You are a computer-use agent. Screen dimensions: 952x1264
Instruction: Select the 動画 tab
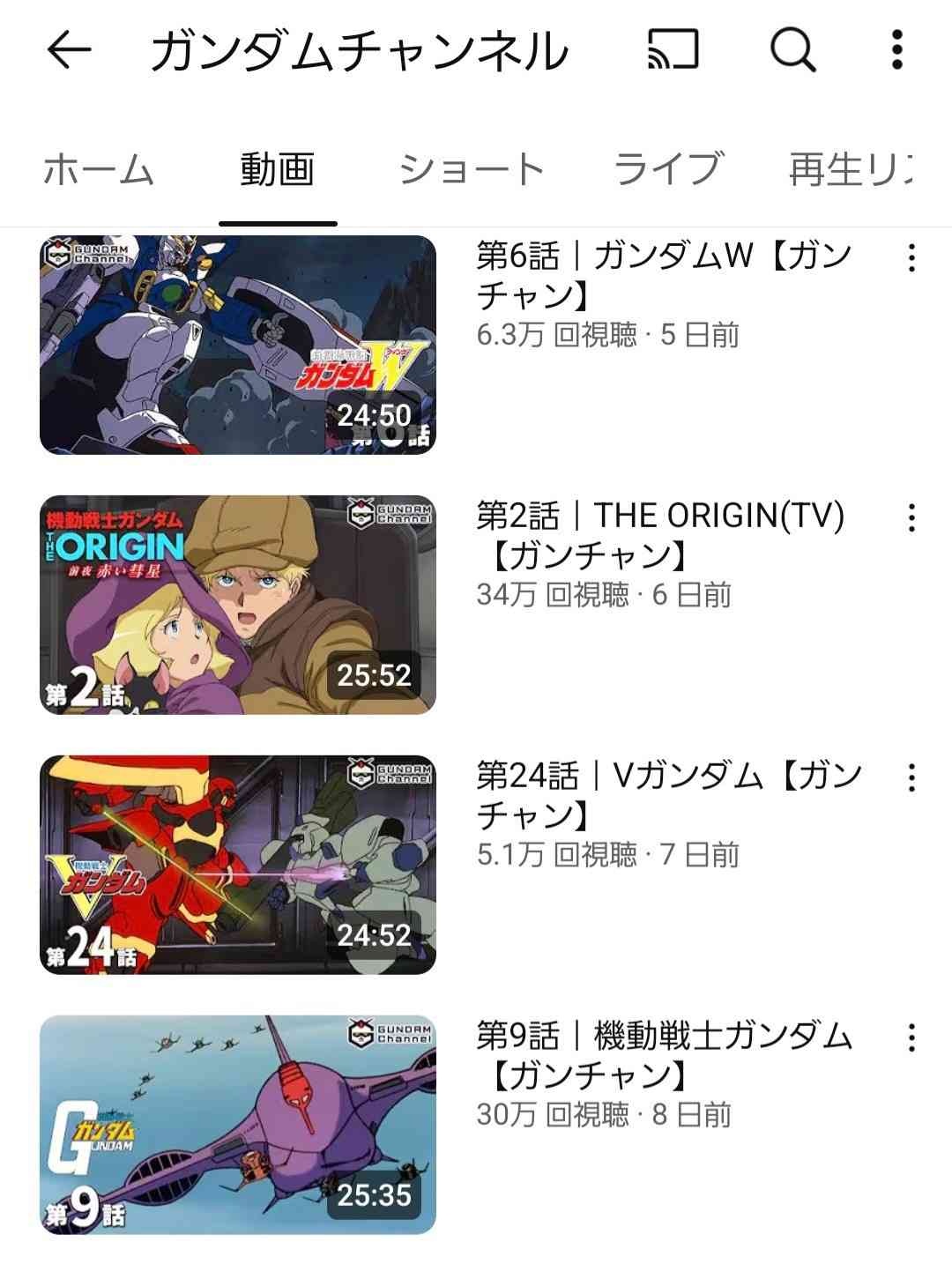278,168
